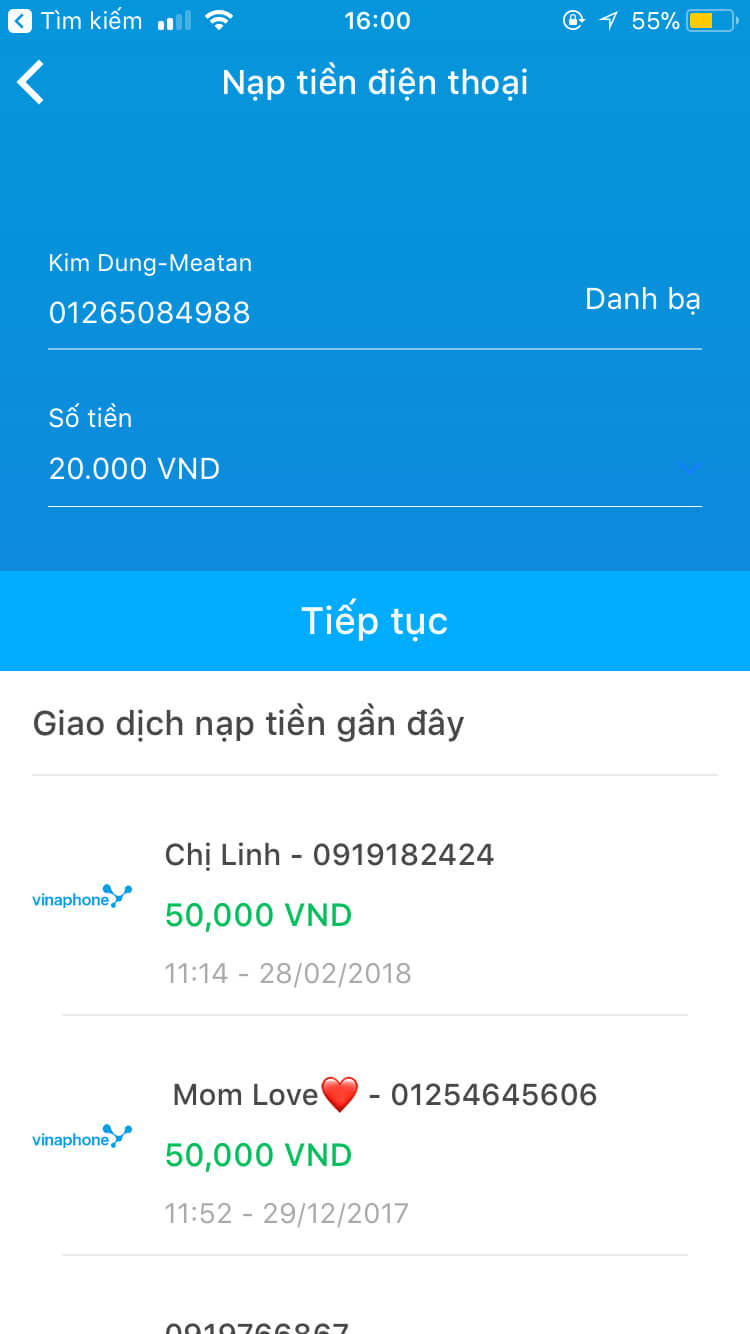Open Danh bạ to pick a contact
750x1334 pixels.
tap(642, 299)
